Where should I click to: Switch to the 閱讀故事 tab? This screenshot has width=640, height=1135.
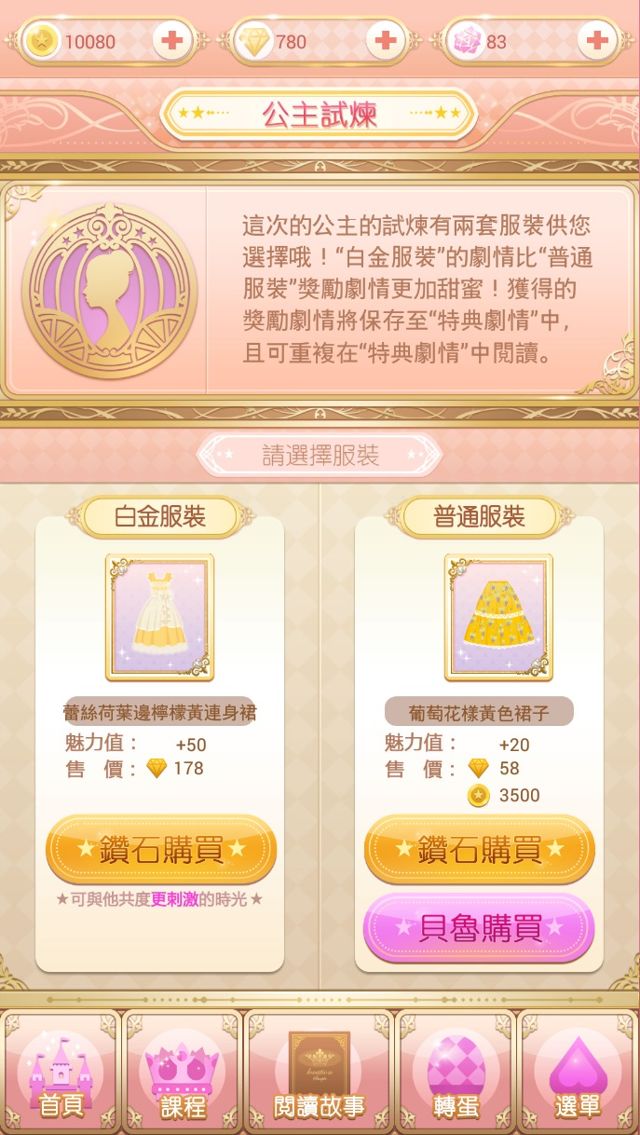point(319,1075)
